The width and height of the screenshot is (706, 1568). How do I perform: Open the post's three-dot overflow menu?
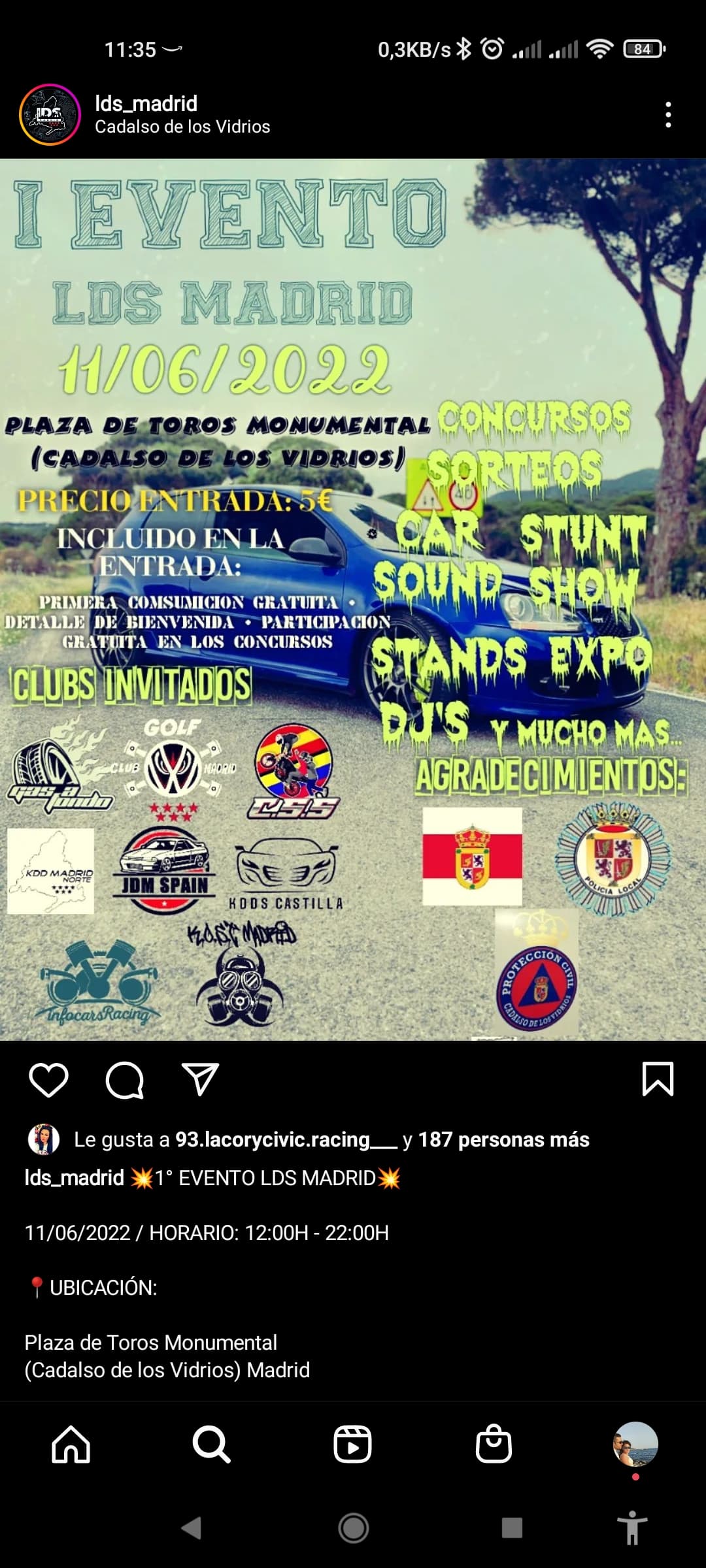coord(667,115)
